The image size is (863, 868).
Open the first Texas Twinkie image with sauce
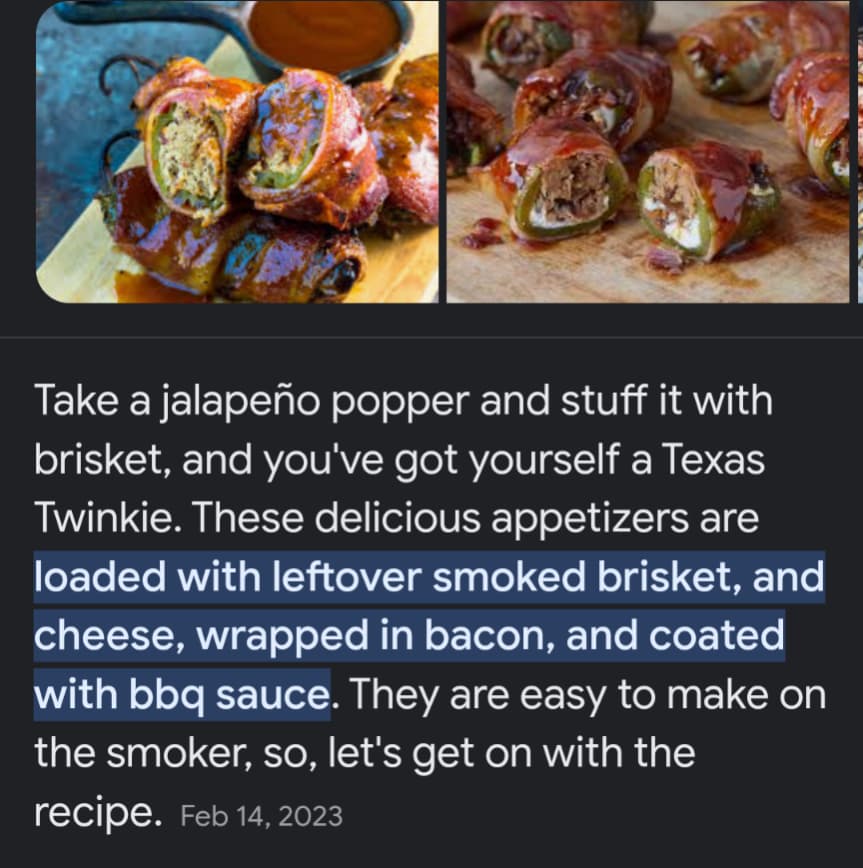[x=237, y=150]
